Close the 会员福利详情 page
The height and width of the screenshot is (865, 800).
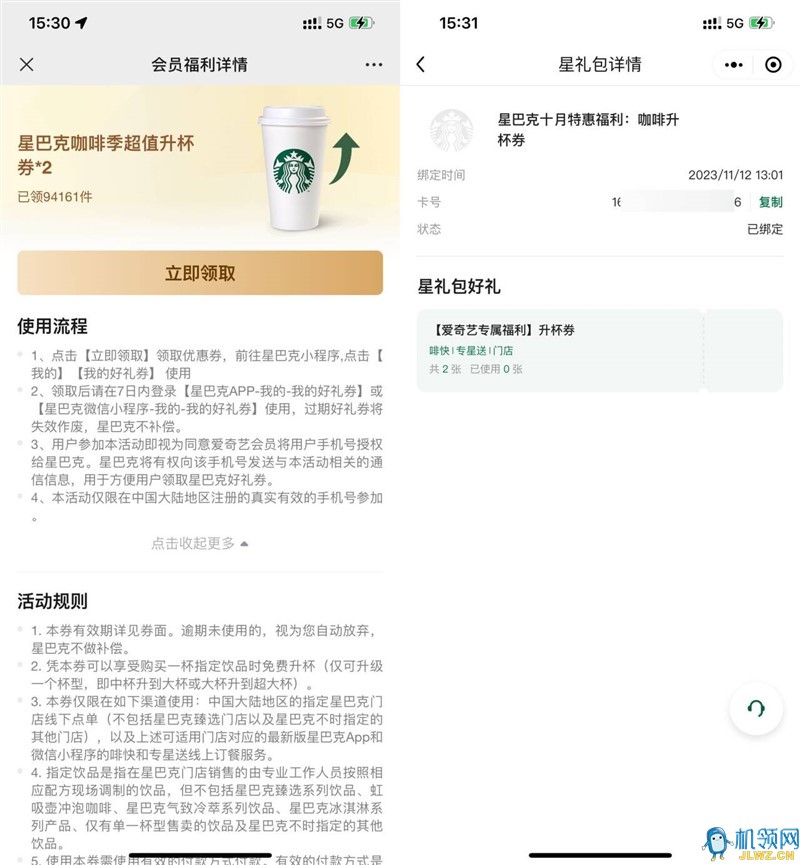coord(27,65)
